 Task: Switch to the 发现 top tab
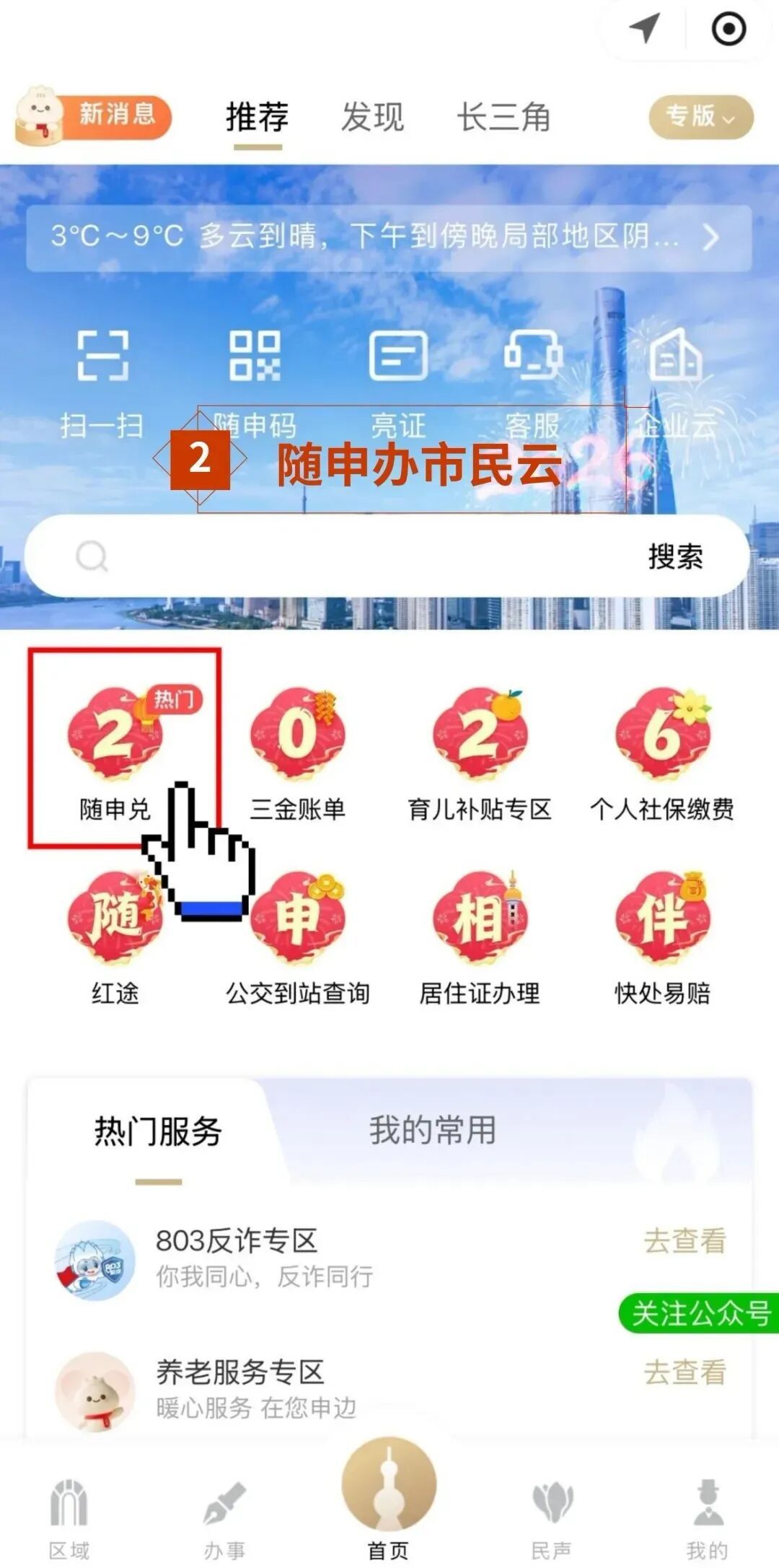pos(372,117)
